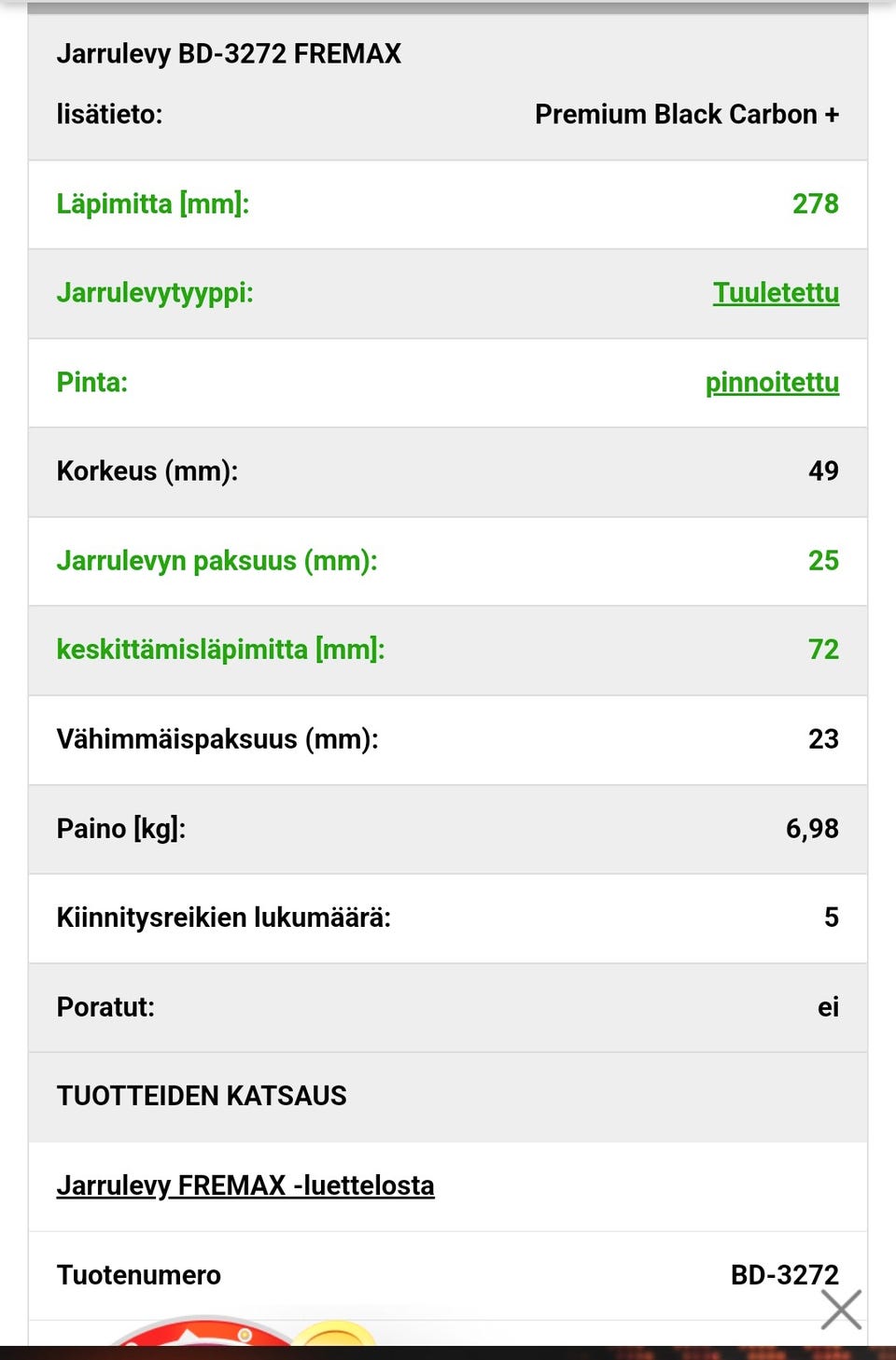Click the Jarrulevytyyppi row label
Image resolution: width=896 pixels, height=1360 pixels.
[x=155, y=293]
